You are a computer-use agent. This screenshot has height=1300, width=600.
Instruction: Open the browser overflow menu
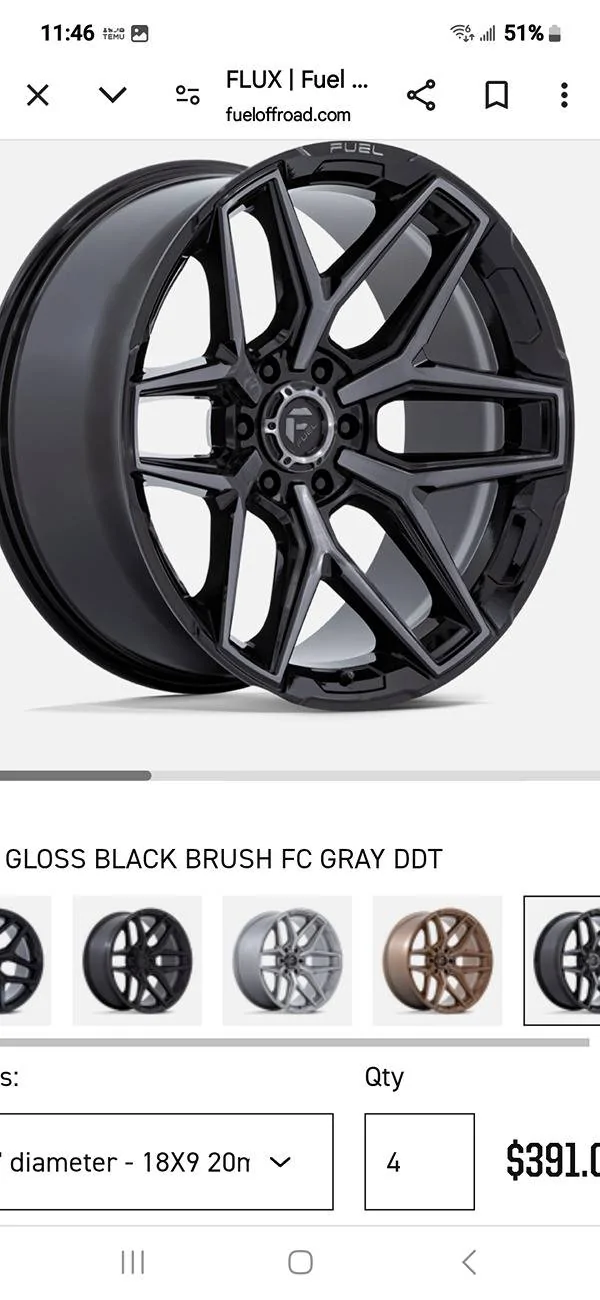[564, 95]
